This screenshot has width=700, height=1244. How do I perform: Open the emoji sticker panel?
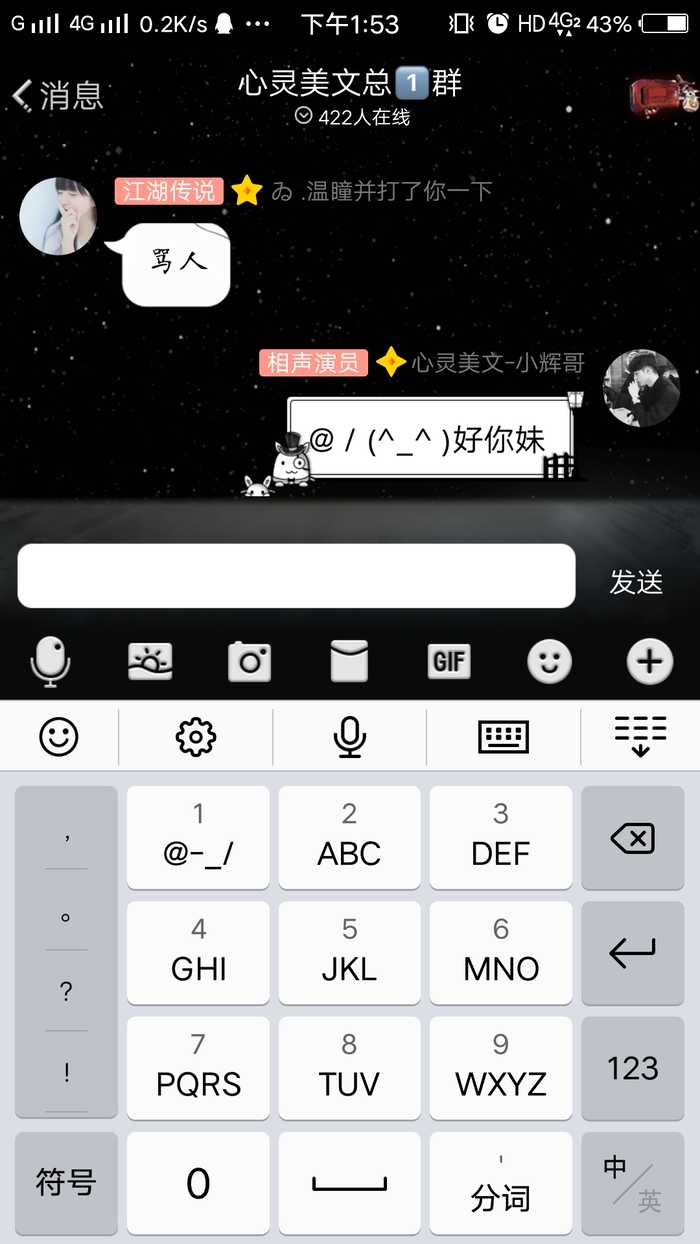(x=549, y=661)
